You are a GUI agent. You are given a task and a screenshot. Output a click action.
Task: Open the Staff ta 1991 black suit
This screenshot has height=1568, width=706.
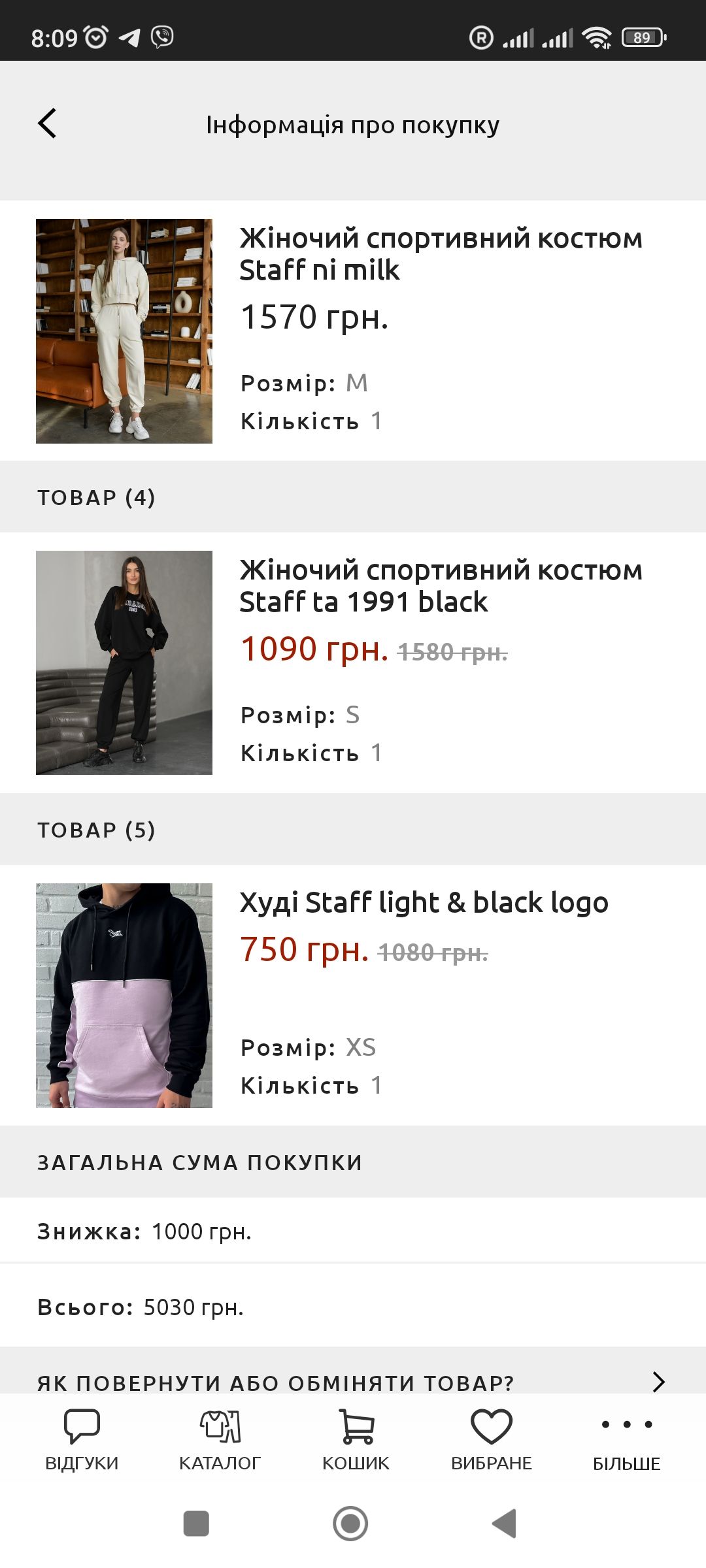441,586
